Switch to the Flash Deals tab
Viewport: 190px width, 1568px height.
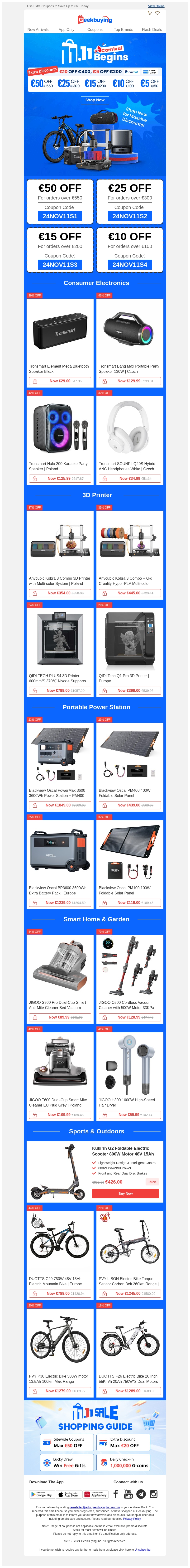point(152,29)
